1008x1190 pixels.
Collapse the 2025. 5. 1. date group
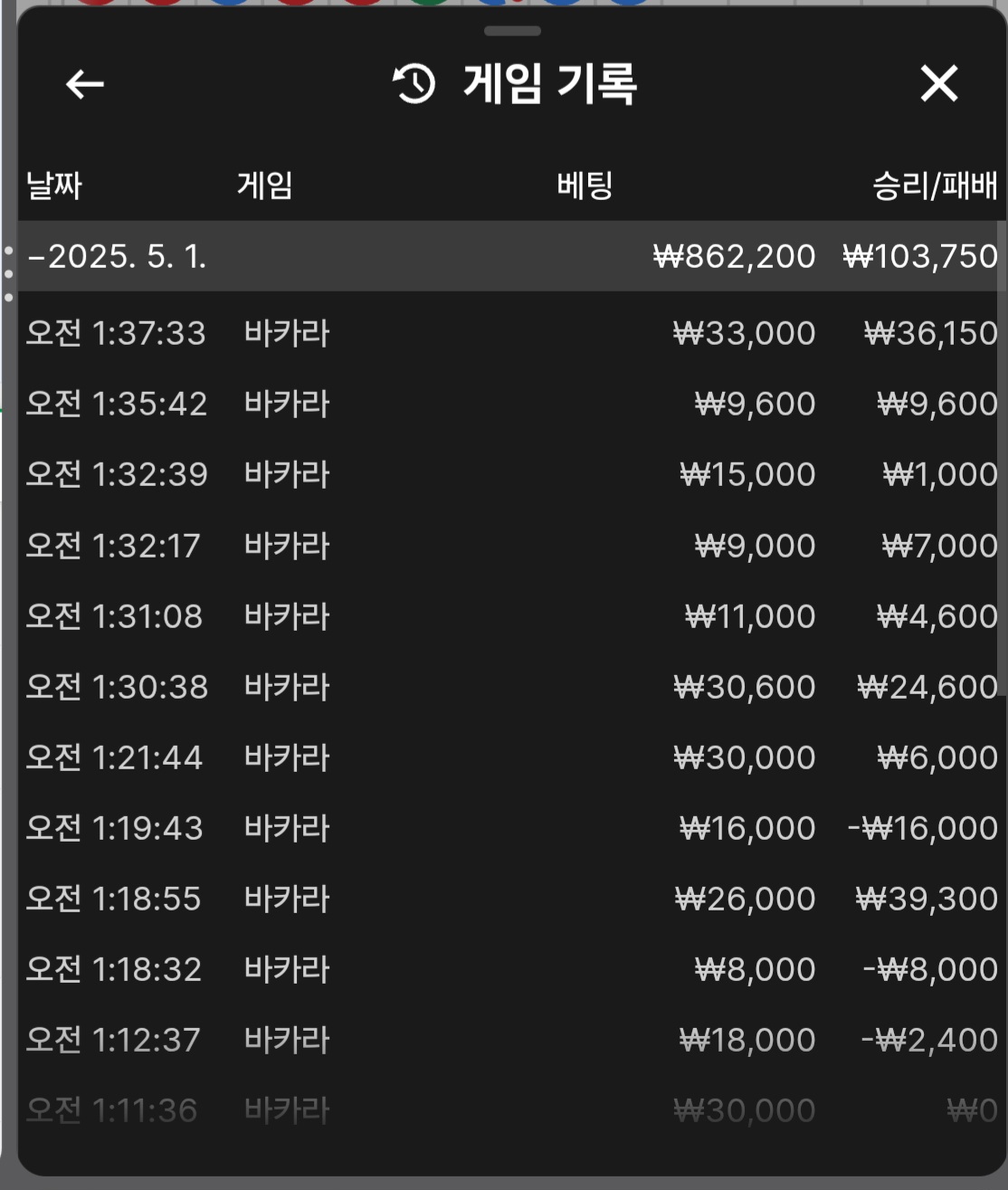tap(118, 257)
